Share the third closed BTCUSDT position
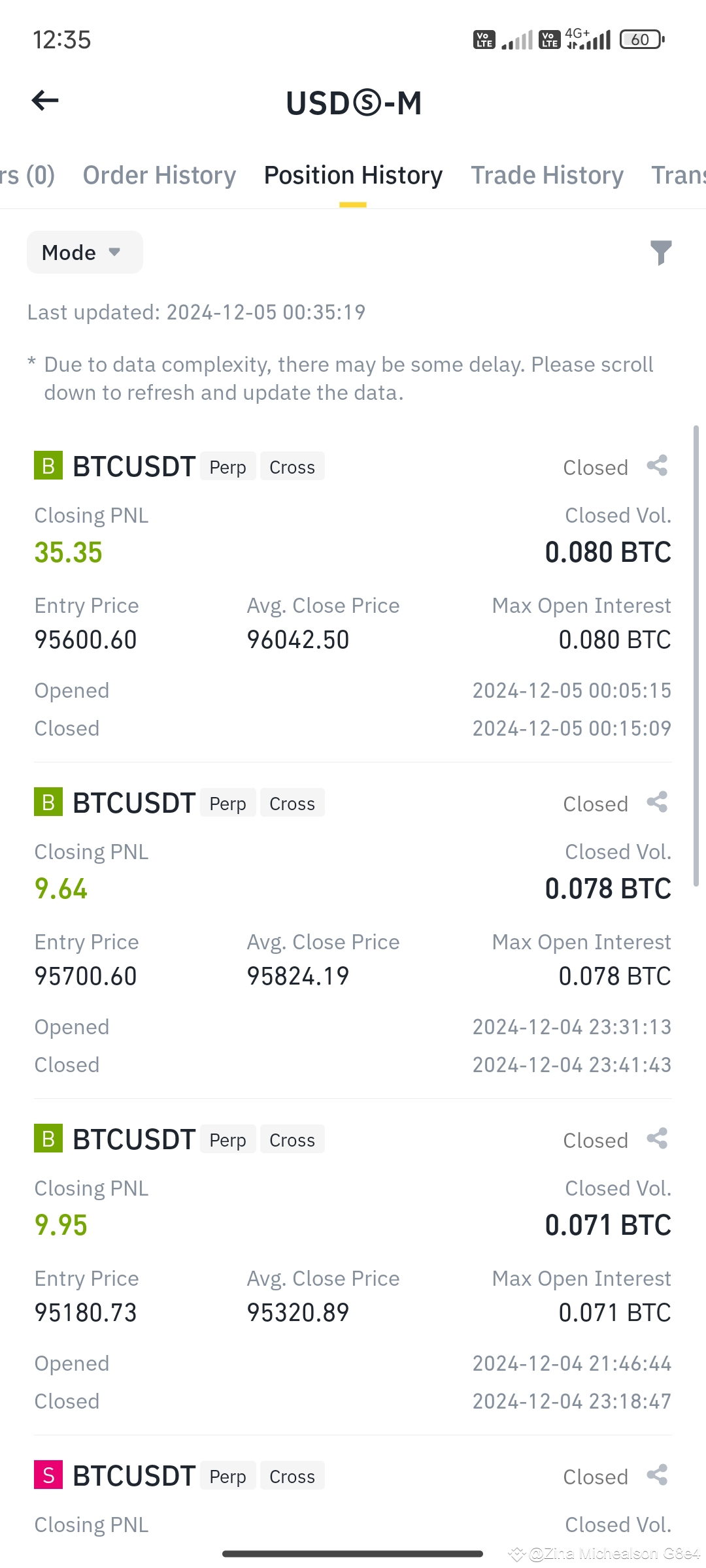The width and height of the screenshot is (706, 1568). [657, 1138]
